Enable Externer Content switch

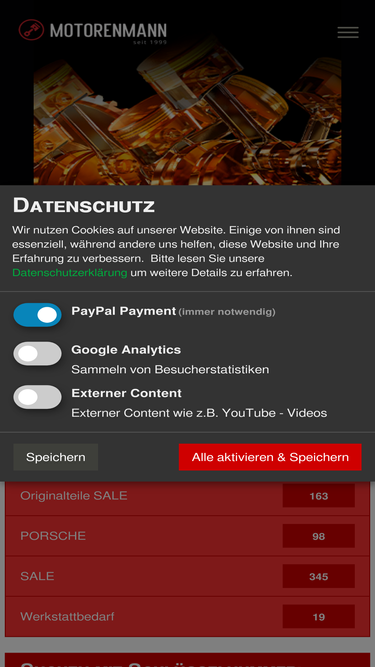tap(37, 397)
